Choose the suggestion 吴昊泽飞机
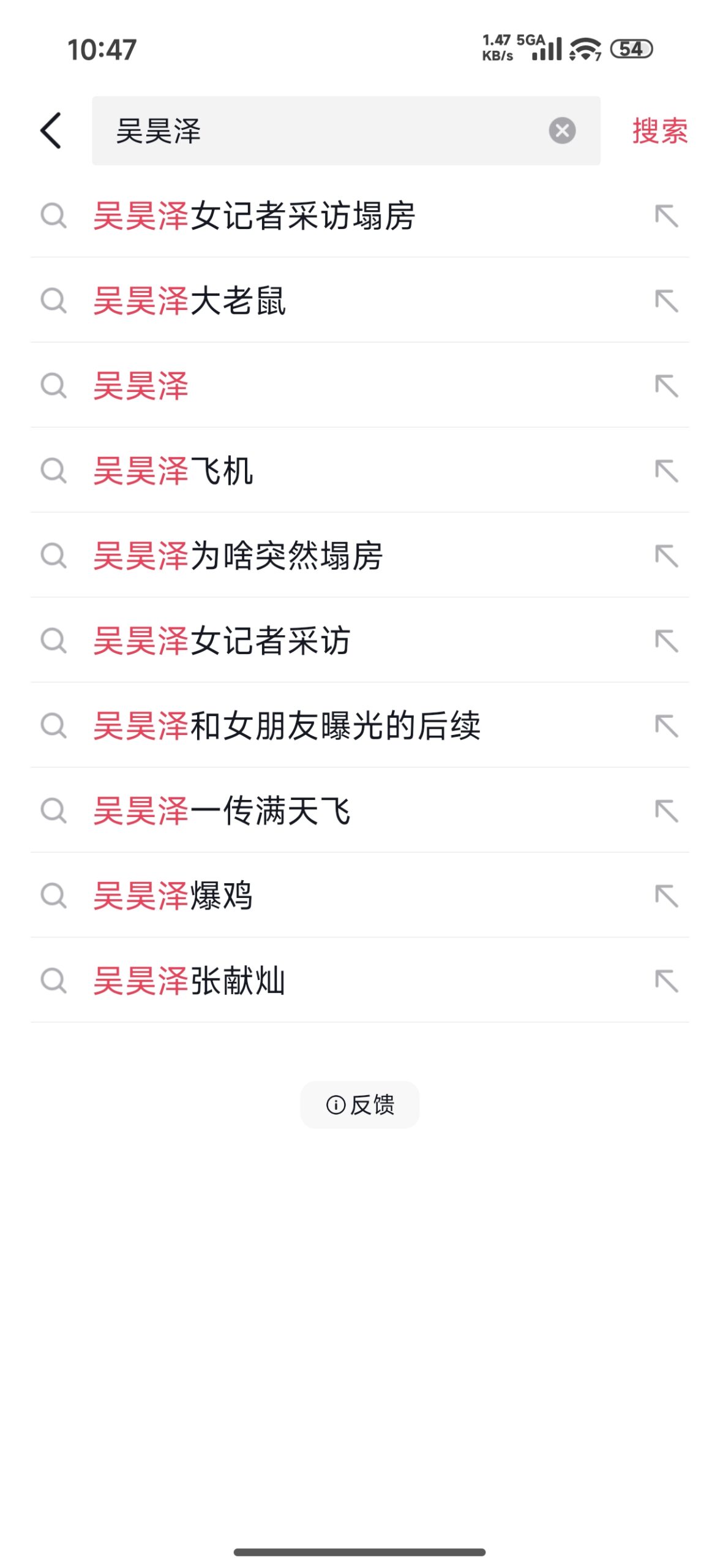 pos(173,471)
